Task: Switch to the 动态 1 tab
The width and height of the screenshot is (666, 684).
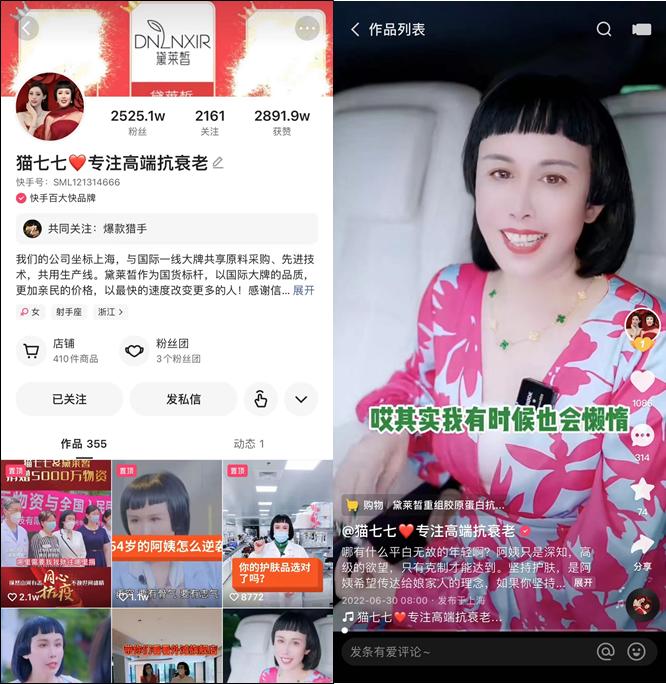Action: (248, 443)
